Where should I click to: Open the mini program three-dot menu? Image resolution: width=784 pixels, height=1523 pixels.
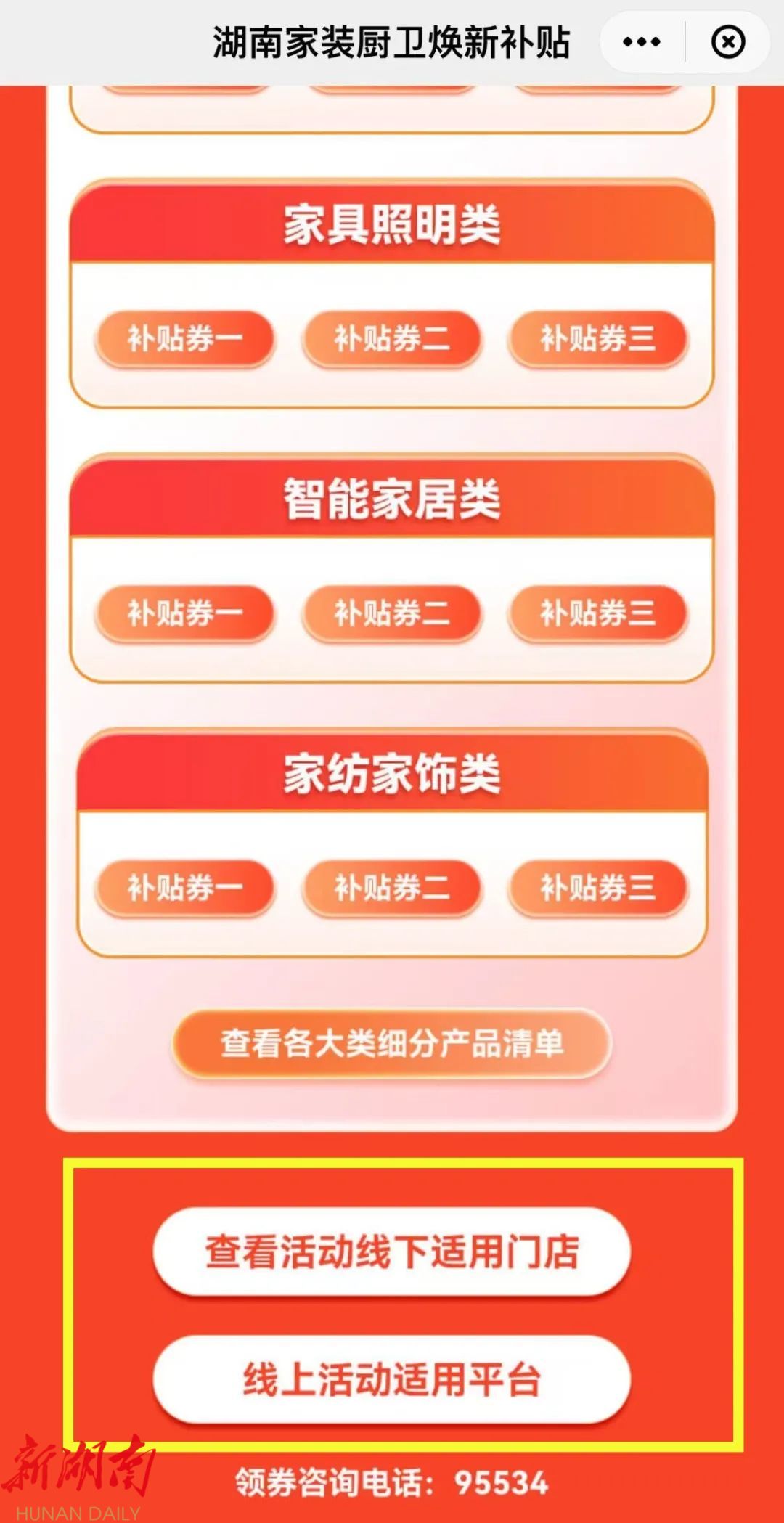[x=642, y=42]
